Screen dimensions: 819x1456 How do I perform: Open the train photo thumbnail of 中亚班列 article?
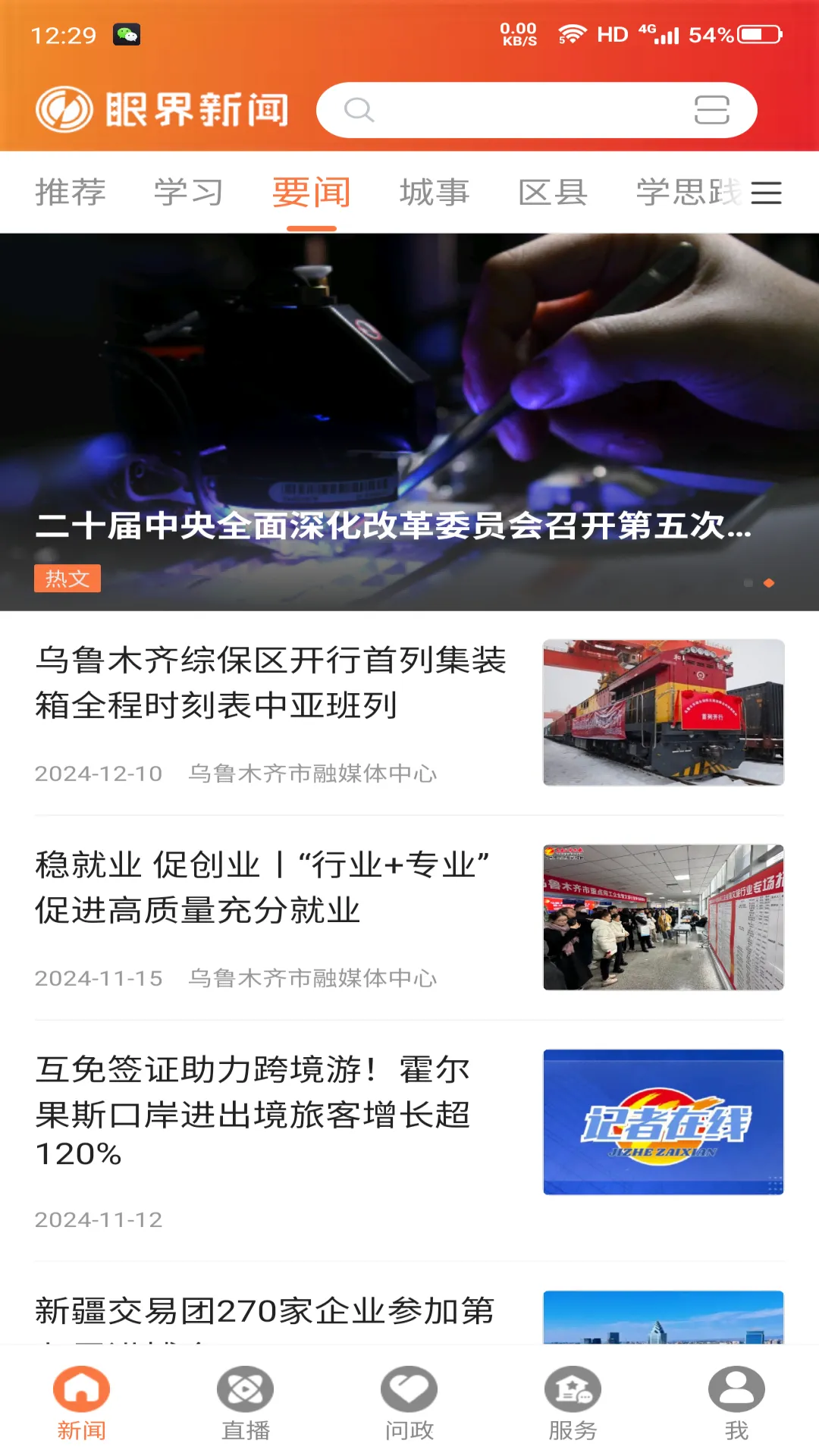(x=662, y=714)
